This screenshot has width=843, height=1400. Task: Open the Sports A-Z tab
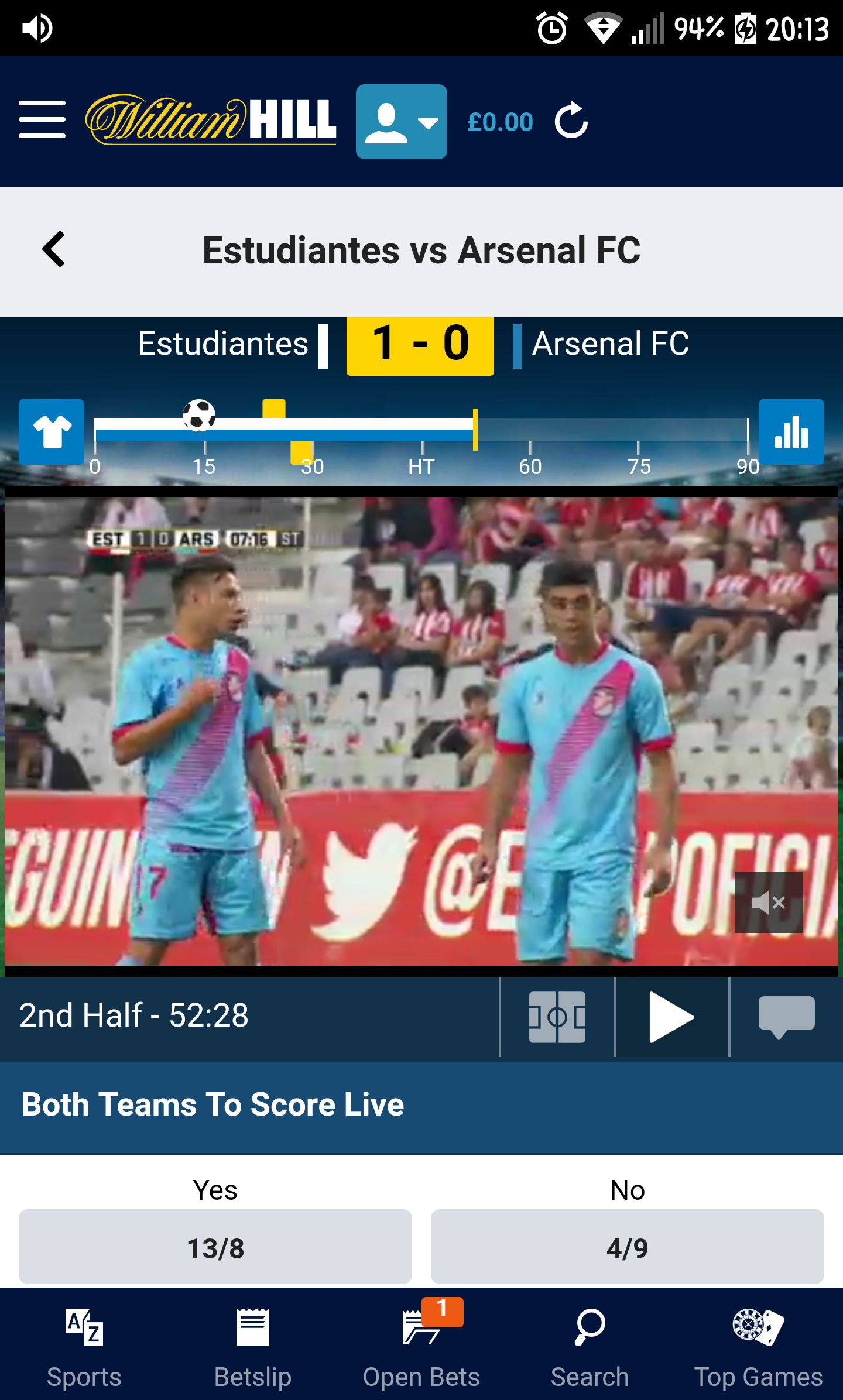[84, 1346]
